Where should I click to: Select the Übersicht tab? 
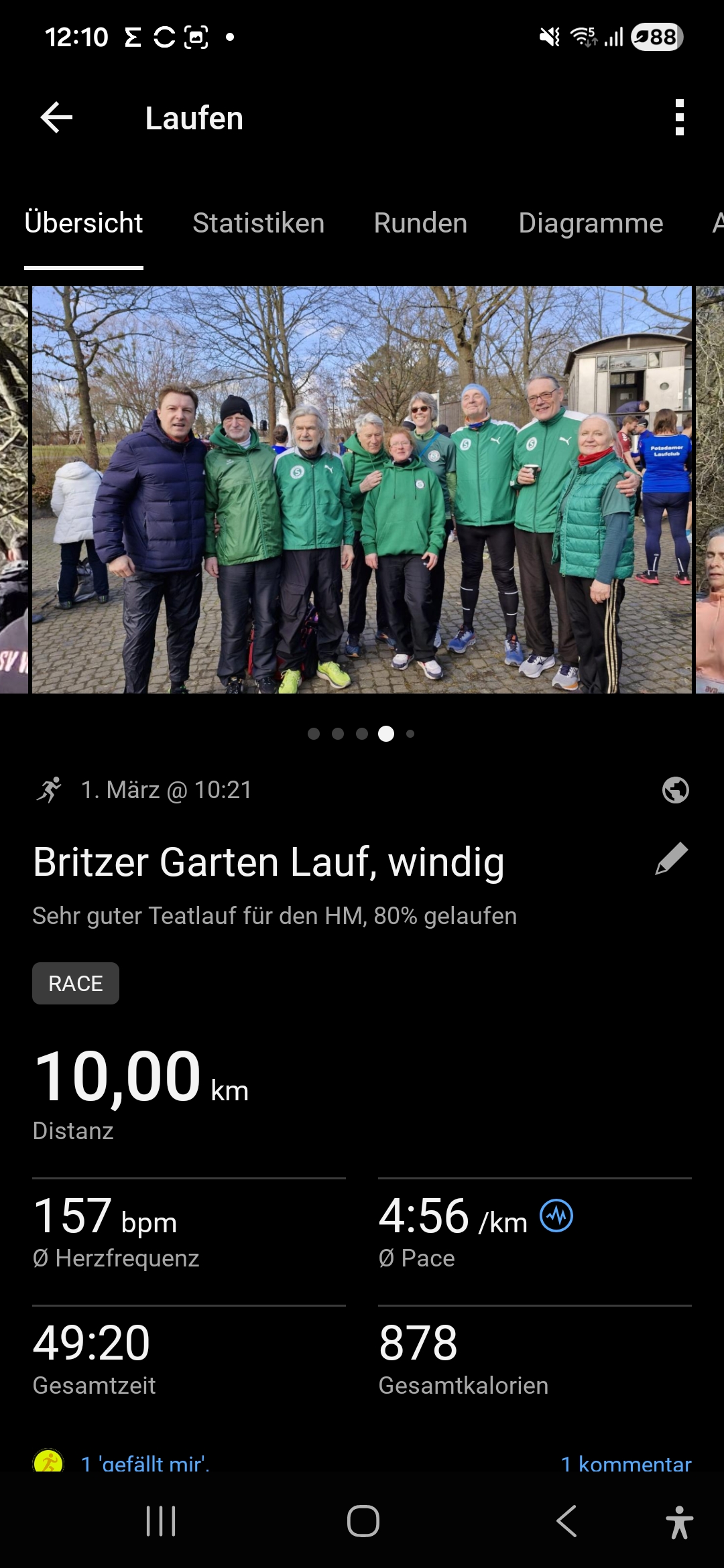click(x=84, y=223)
